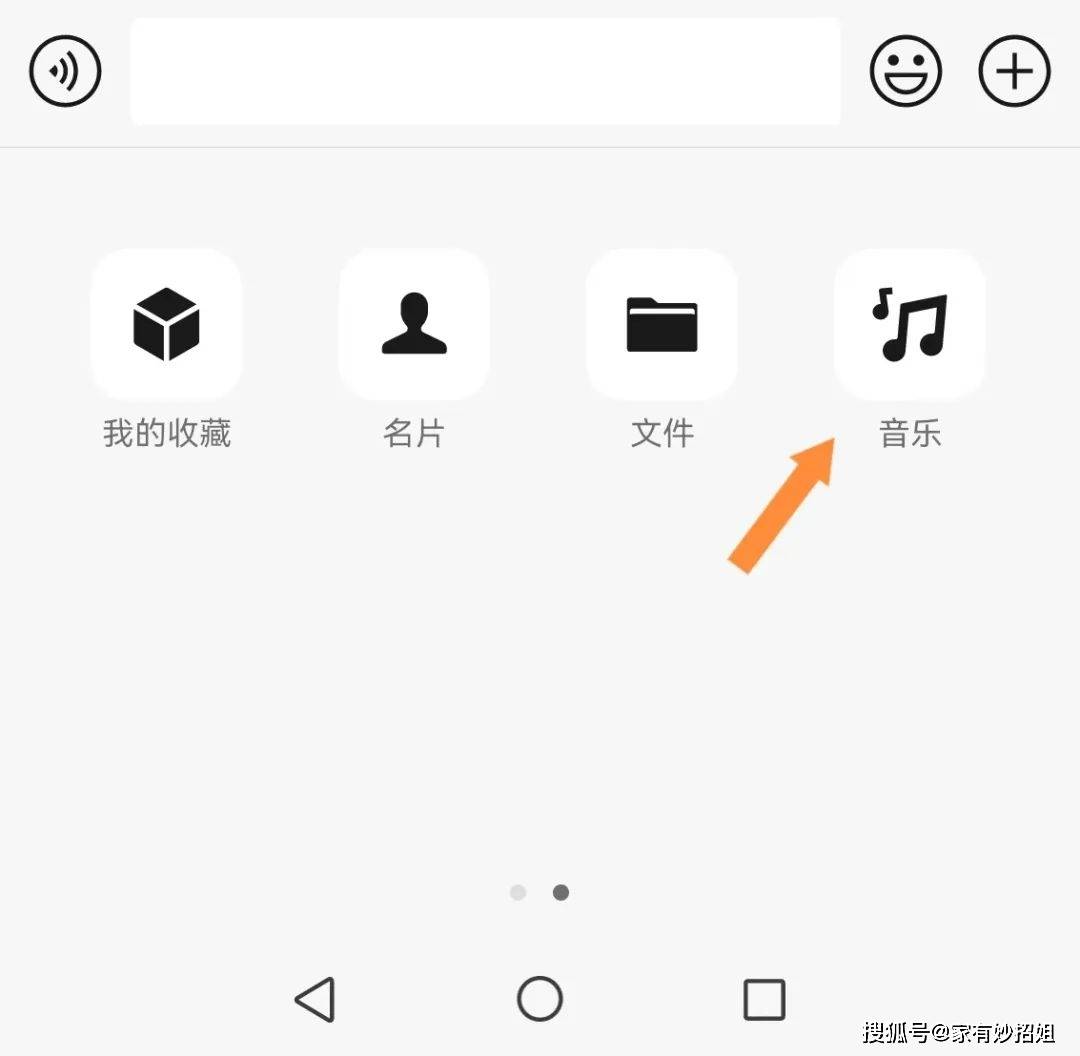Share a contact card via 名片
The width and height of the screenshot is (1080, 1056).
point(414,325)
